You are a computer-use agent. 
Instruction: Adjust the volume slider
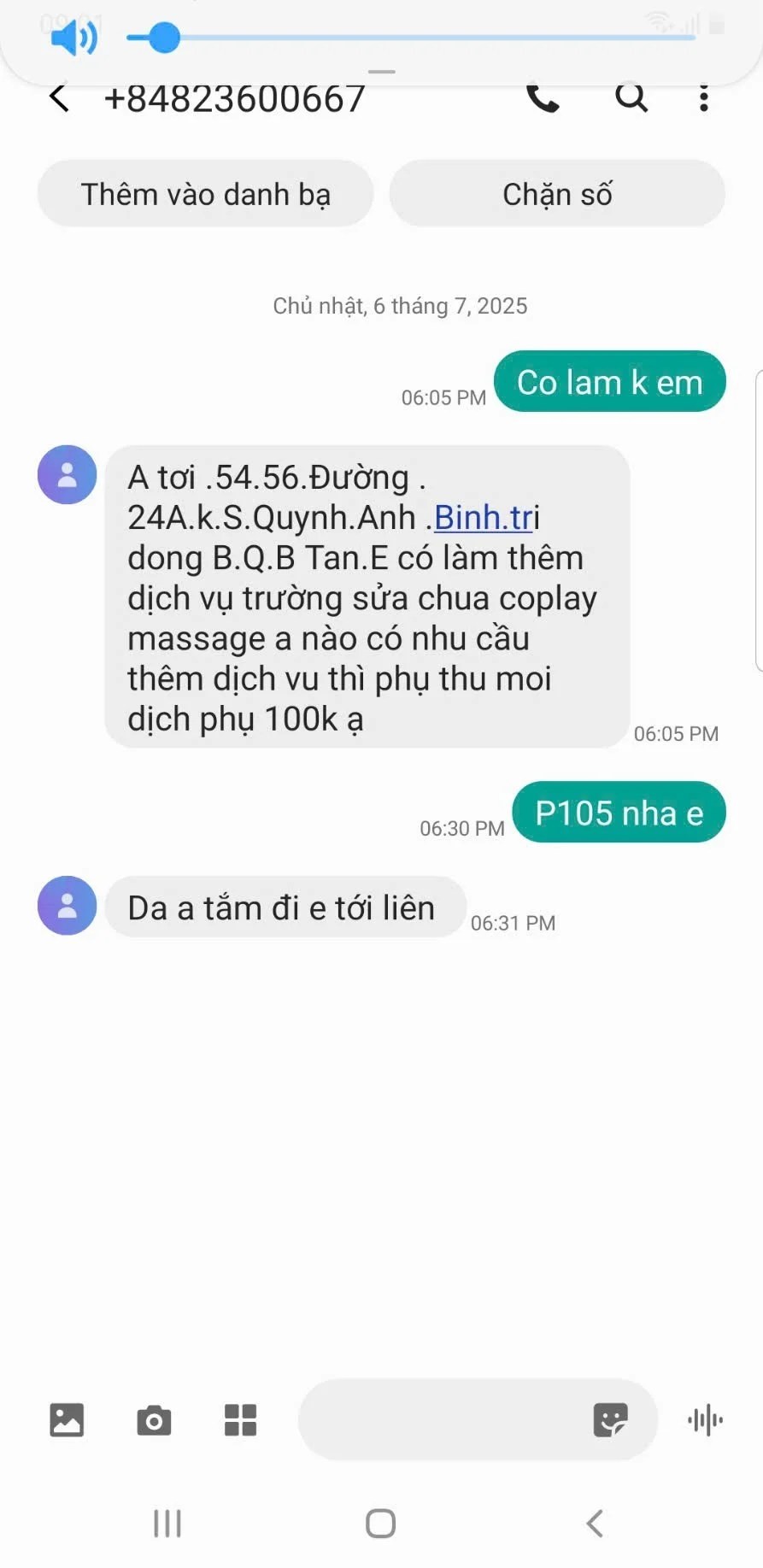163,38
